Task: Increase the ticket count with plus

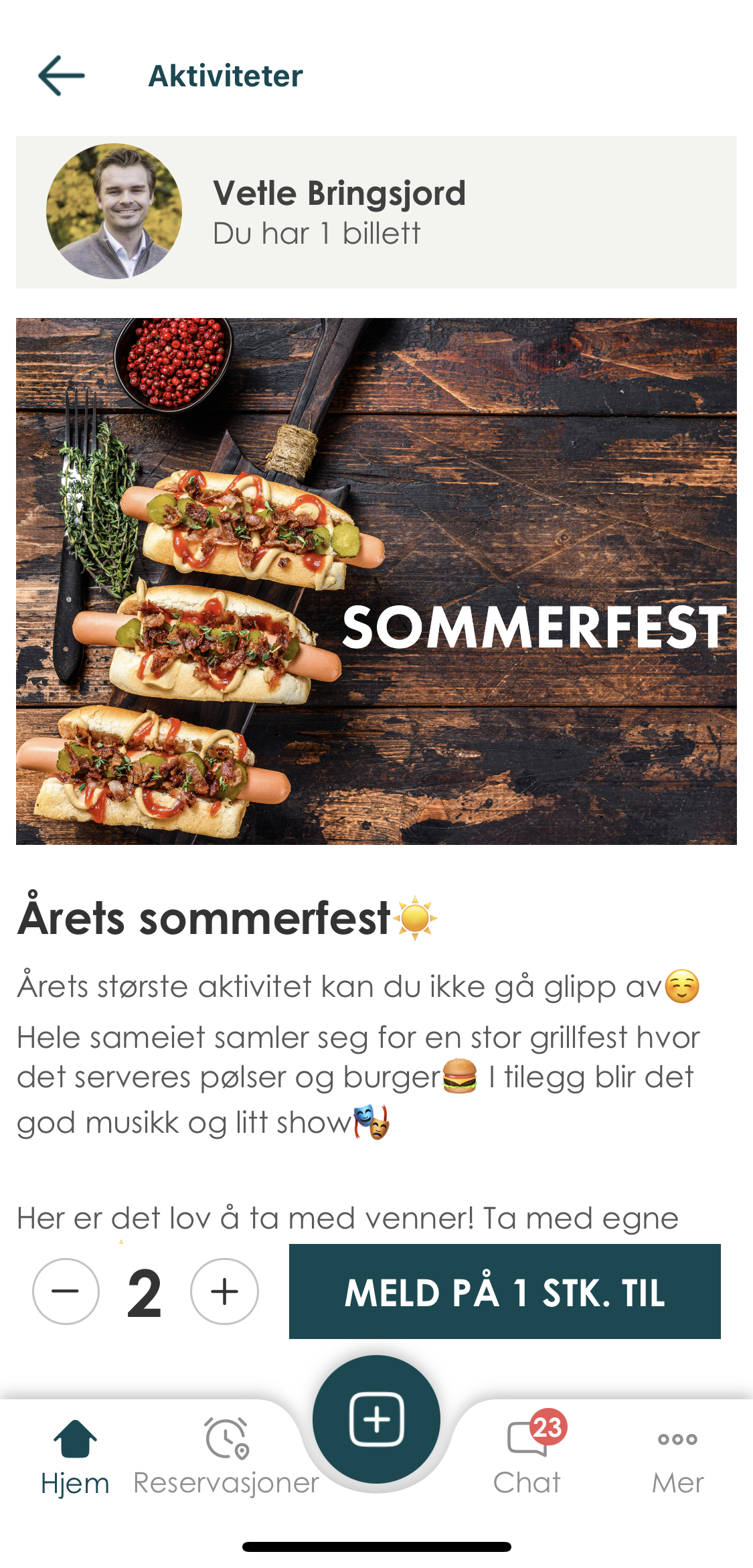Action: pos(225,1291)
